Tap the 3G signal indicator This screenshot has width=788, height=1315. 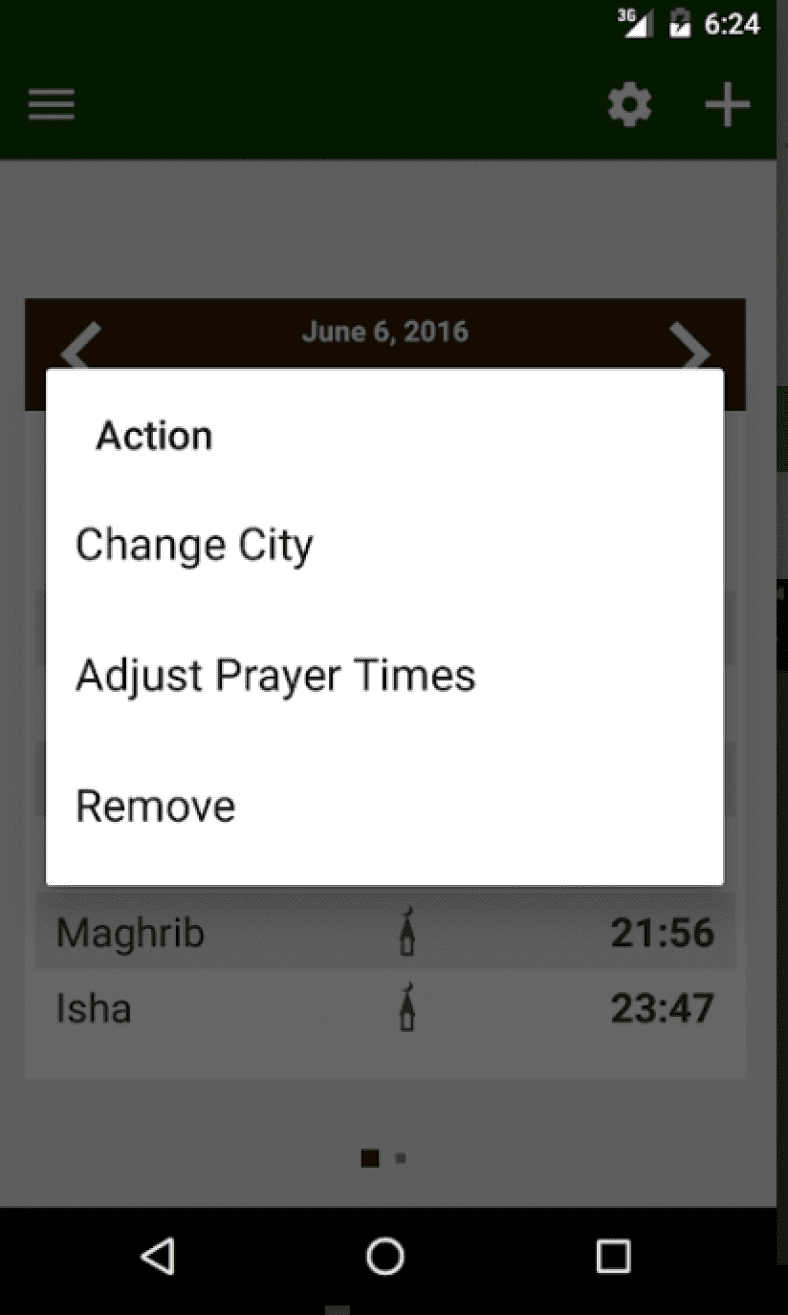(635, 22)
